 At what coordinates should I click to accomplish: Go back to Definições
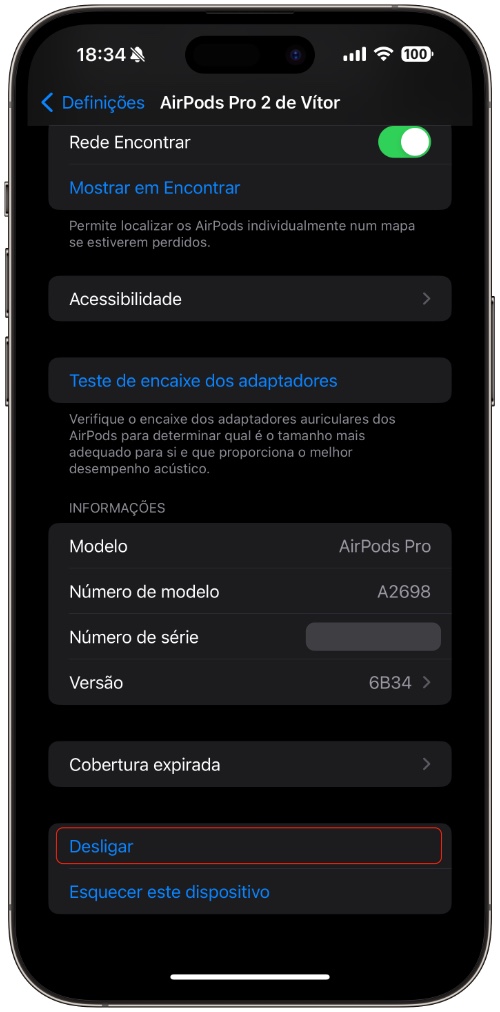pos(92,103)
